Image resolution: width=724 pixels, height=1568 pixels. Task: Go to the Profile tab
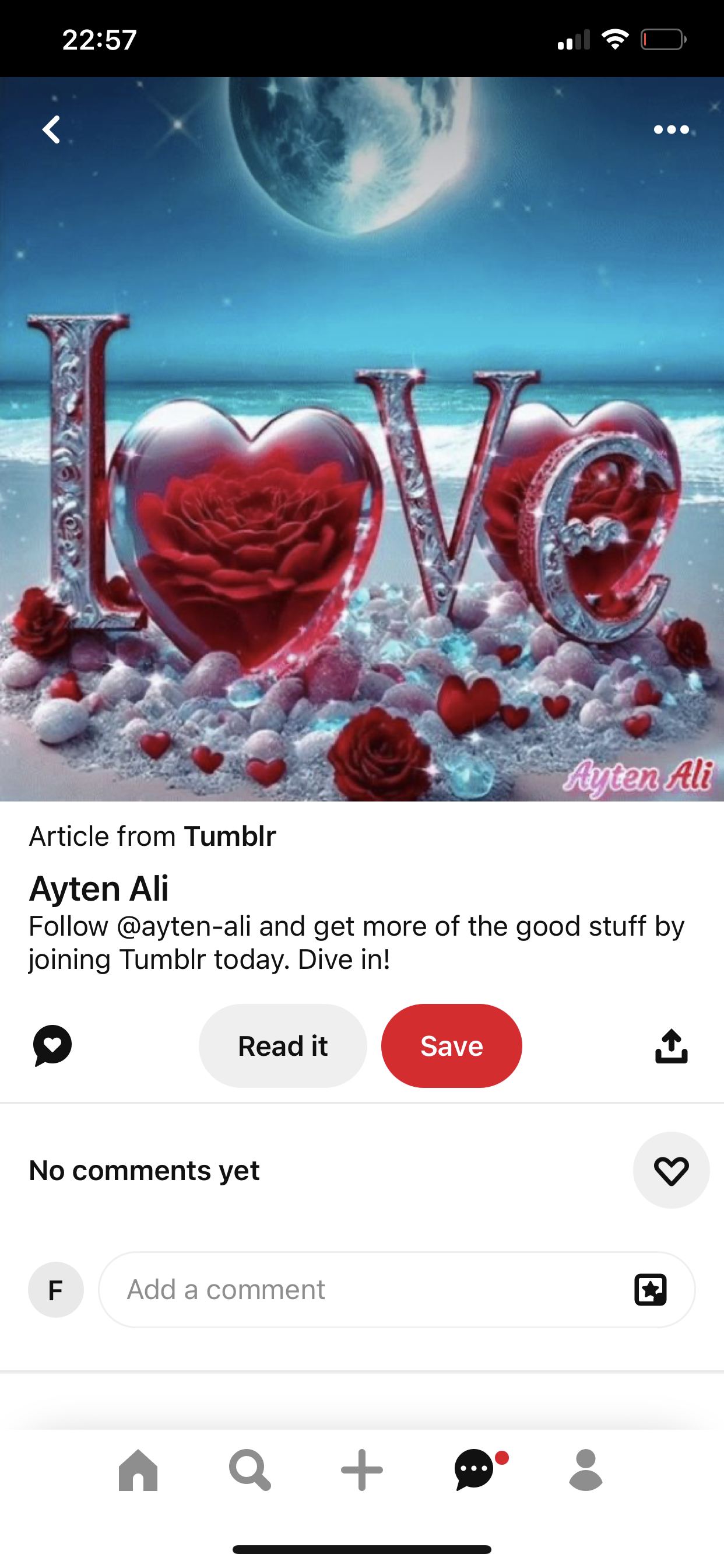pyautogui.click(x=586, y=1470)
